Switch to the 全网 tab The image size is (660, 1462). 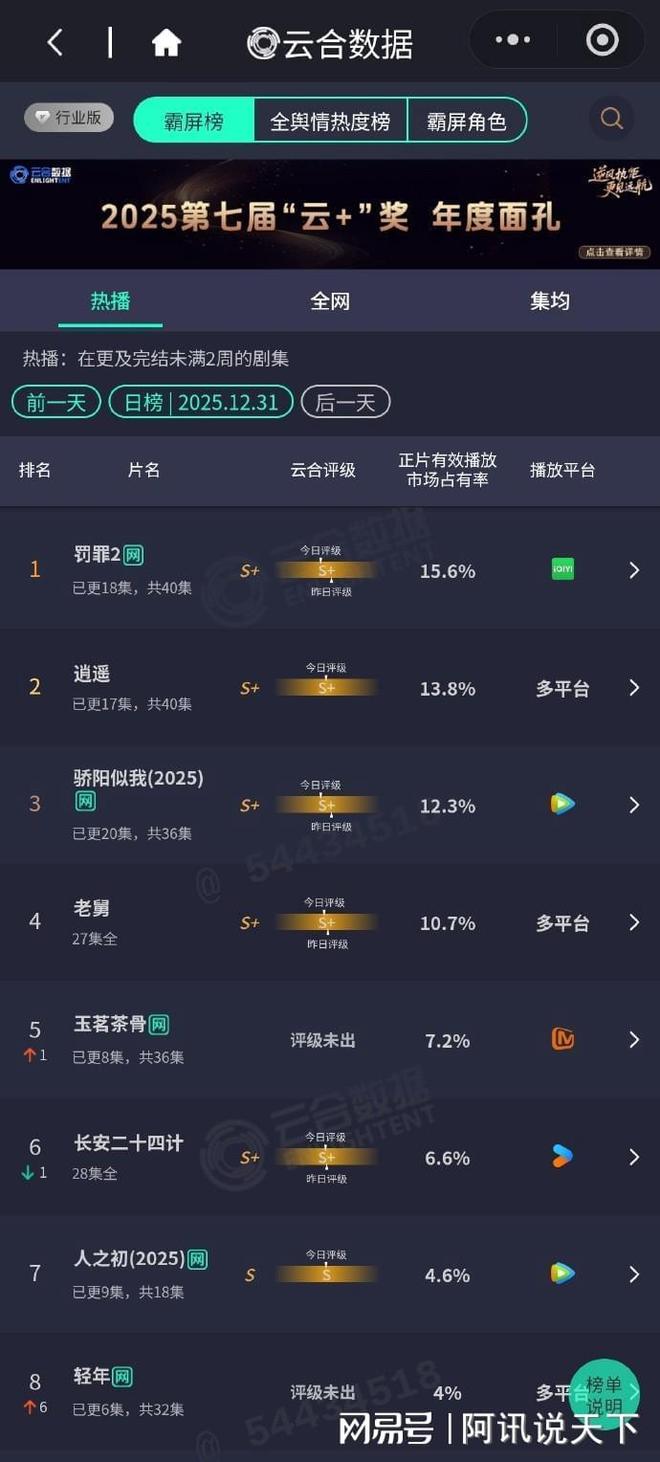tap(330, 301)
